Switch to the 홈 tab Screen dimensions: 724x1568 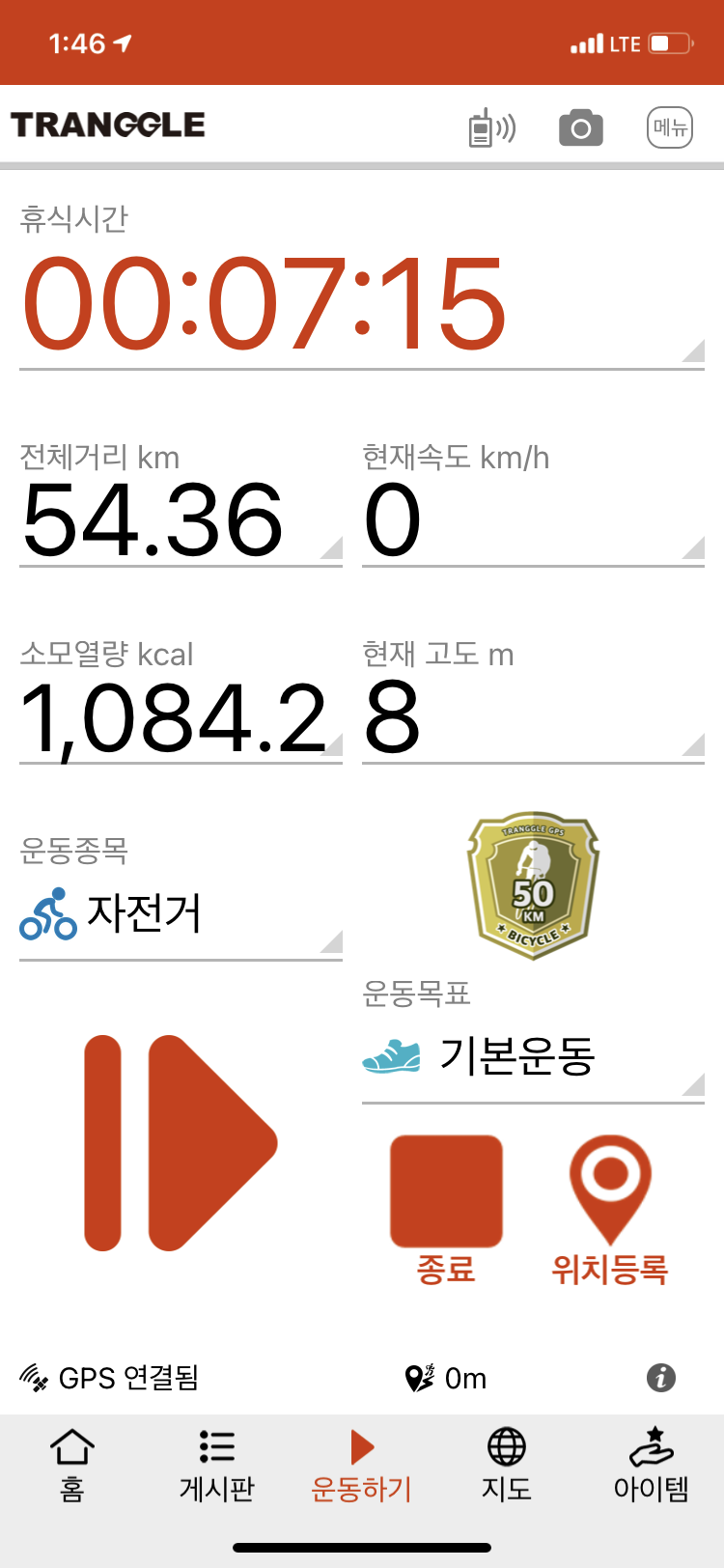pyautogui.click(x=72, y=1465)
